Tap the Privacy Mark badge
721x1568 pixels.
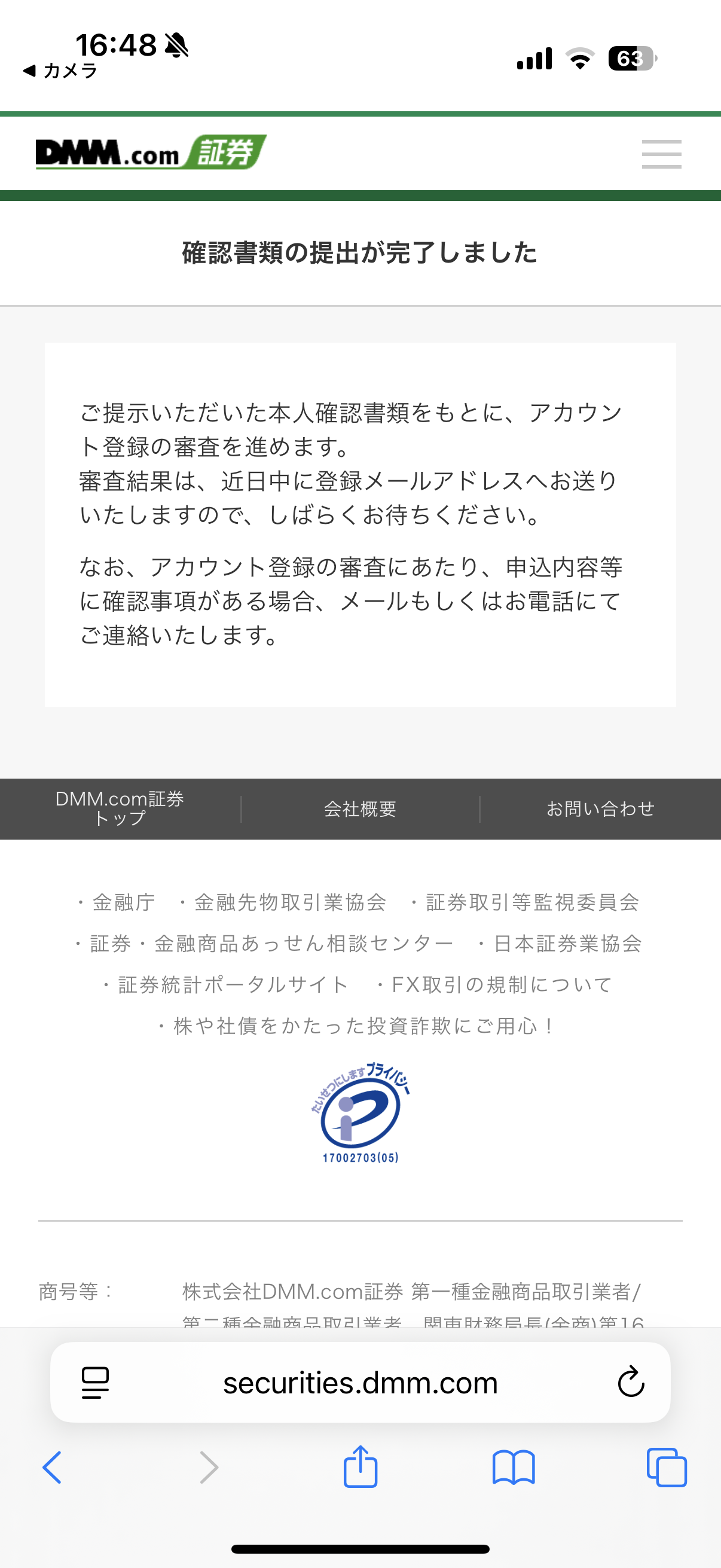[x=360, y=1113]
